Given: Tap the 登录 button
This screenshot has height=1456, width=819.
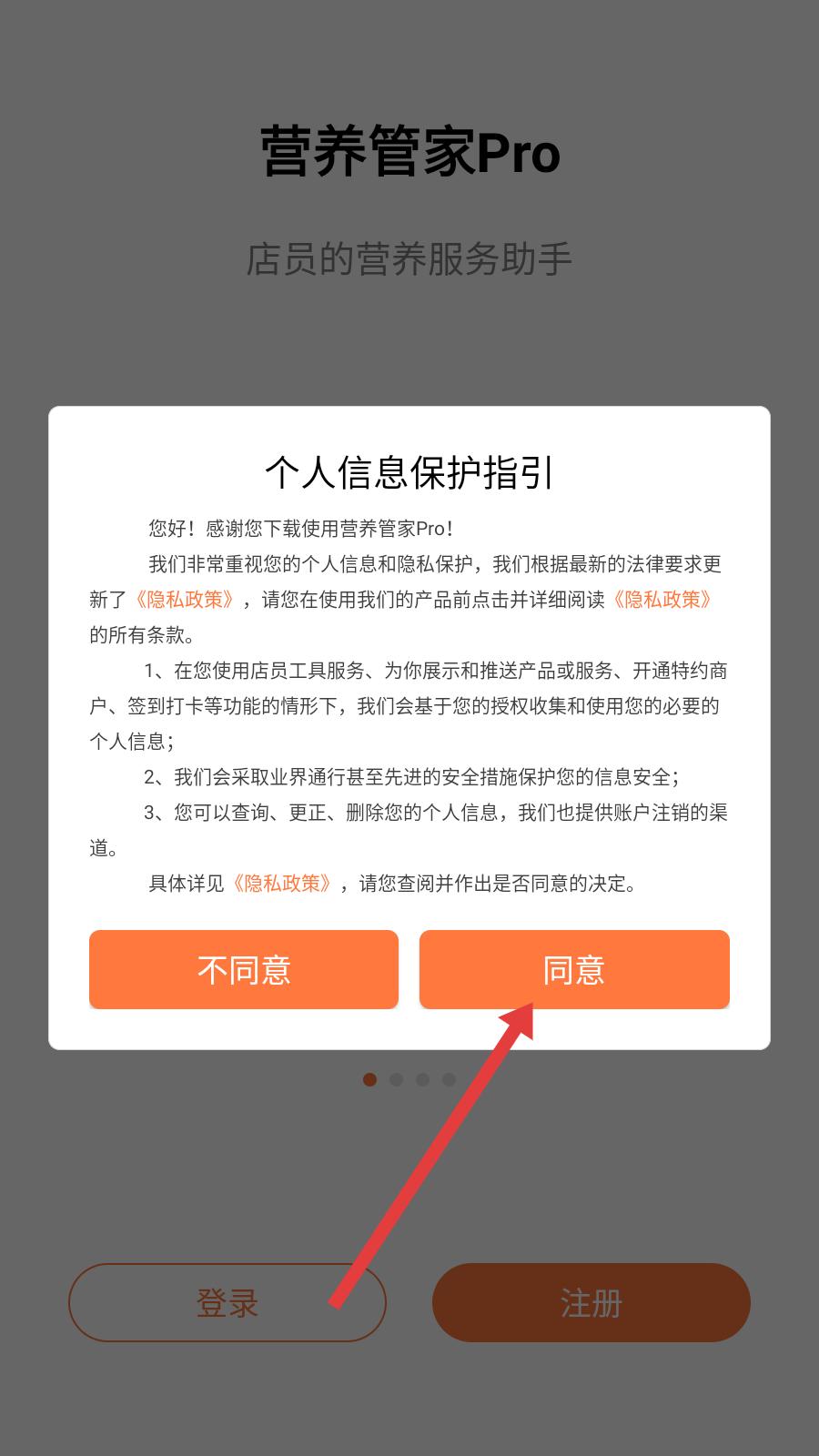Looking at the screenshot, I should pyautogui.click(x=227, y=1302).
